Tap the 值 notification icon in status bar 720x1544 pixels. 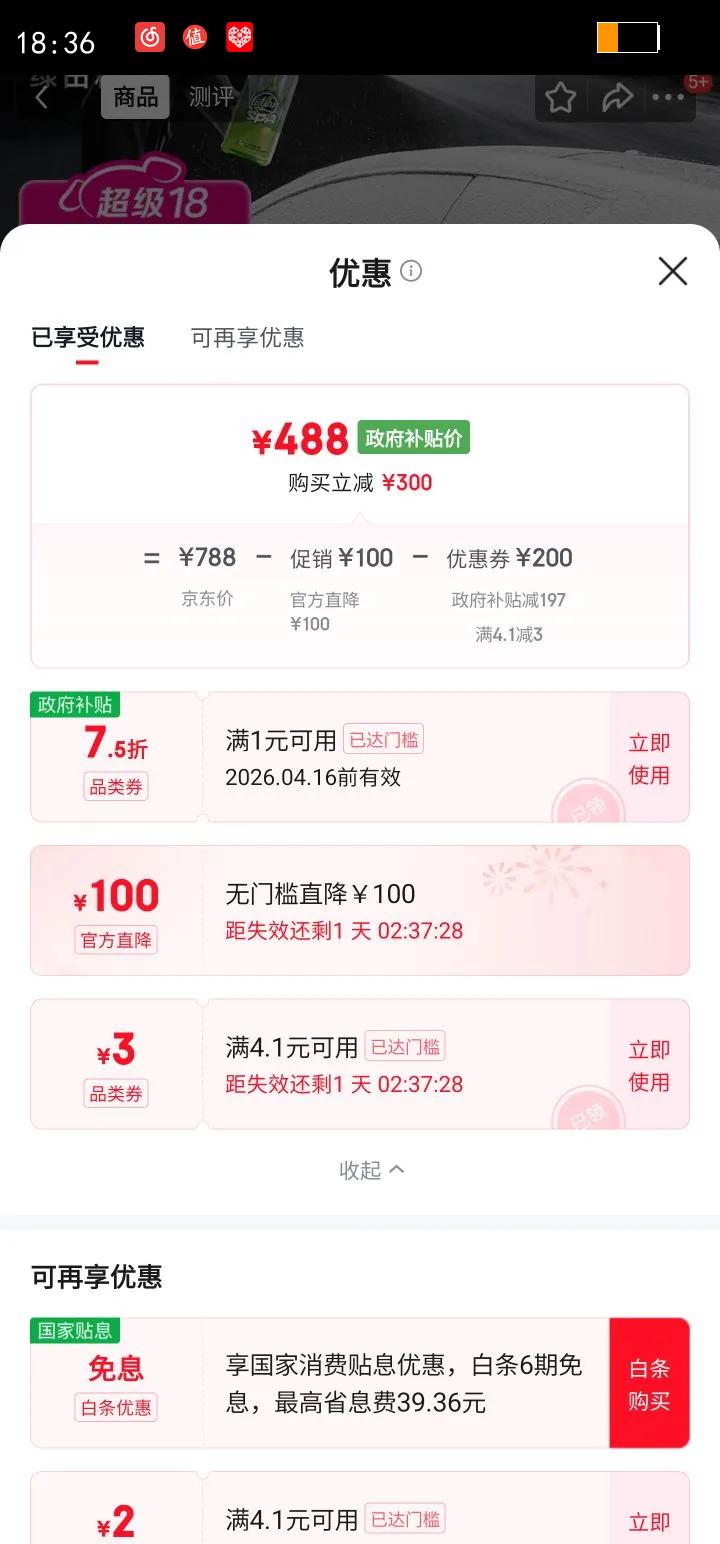pos(194,38)
